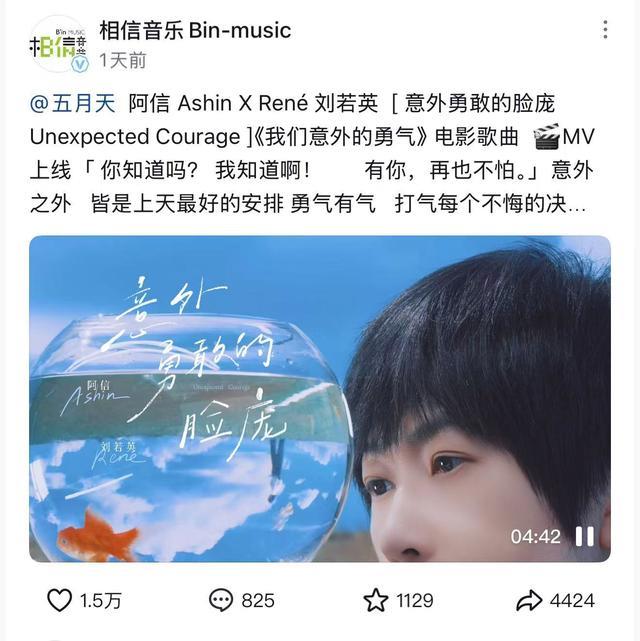Open the post's three-dot overflow menu
This screenshot has width=640, height=641.
(605, 30)
